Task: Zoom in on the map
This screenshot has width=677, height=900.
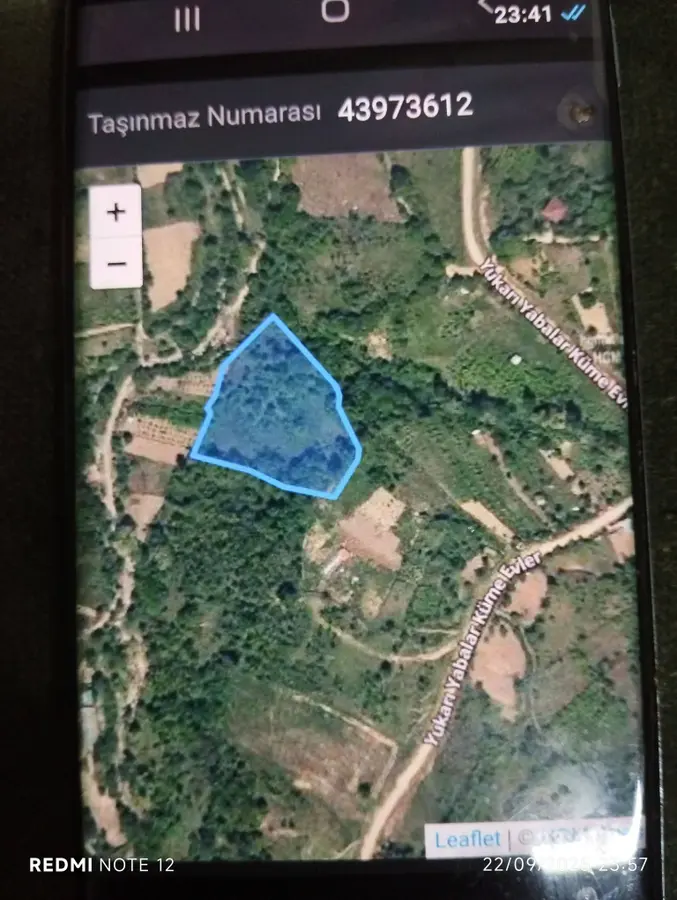Action: click(116, 212)
